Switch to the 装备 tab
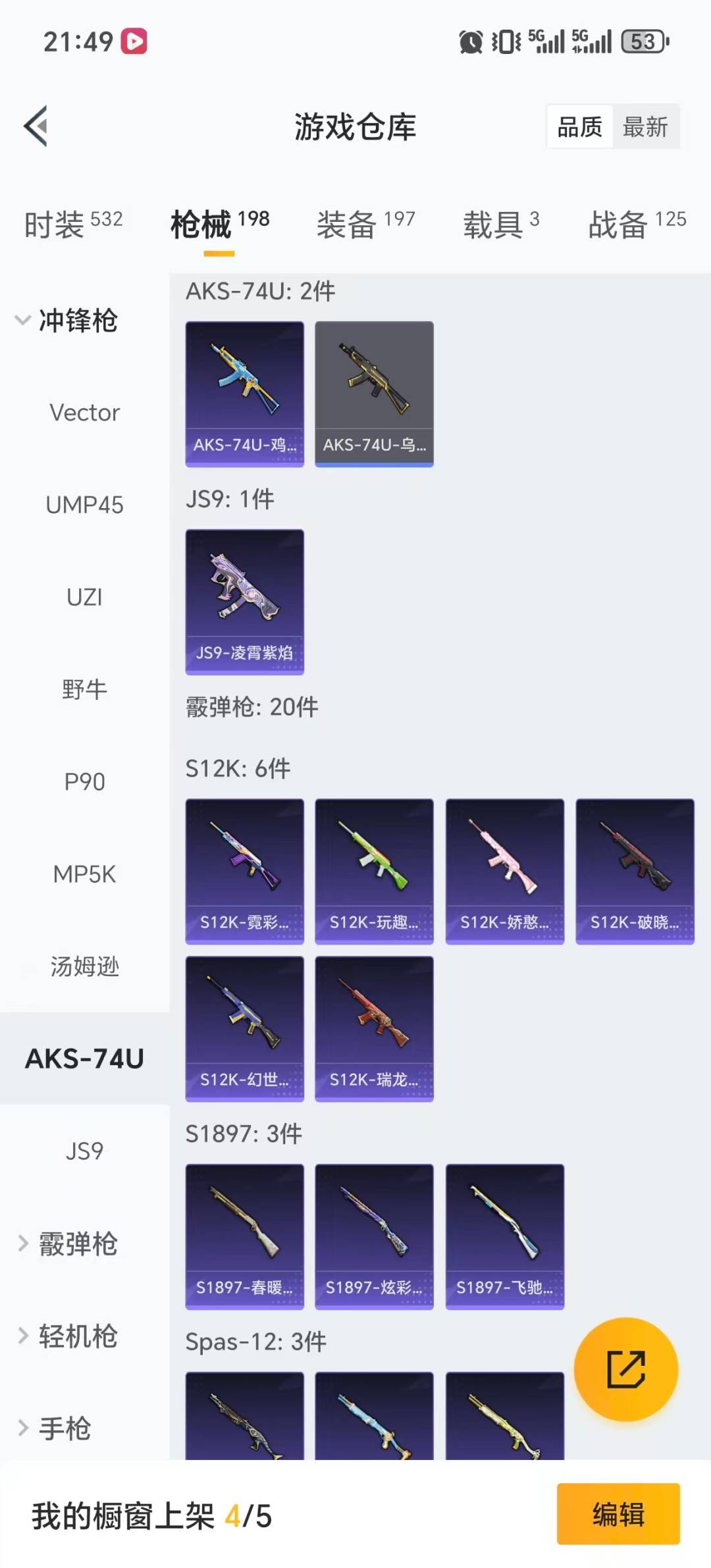This screenshot has width=711, height=1568. [x=365, y=224]
